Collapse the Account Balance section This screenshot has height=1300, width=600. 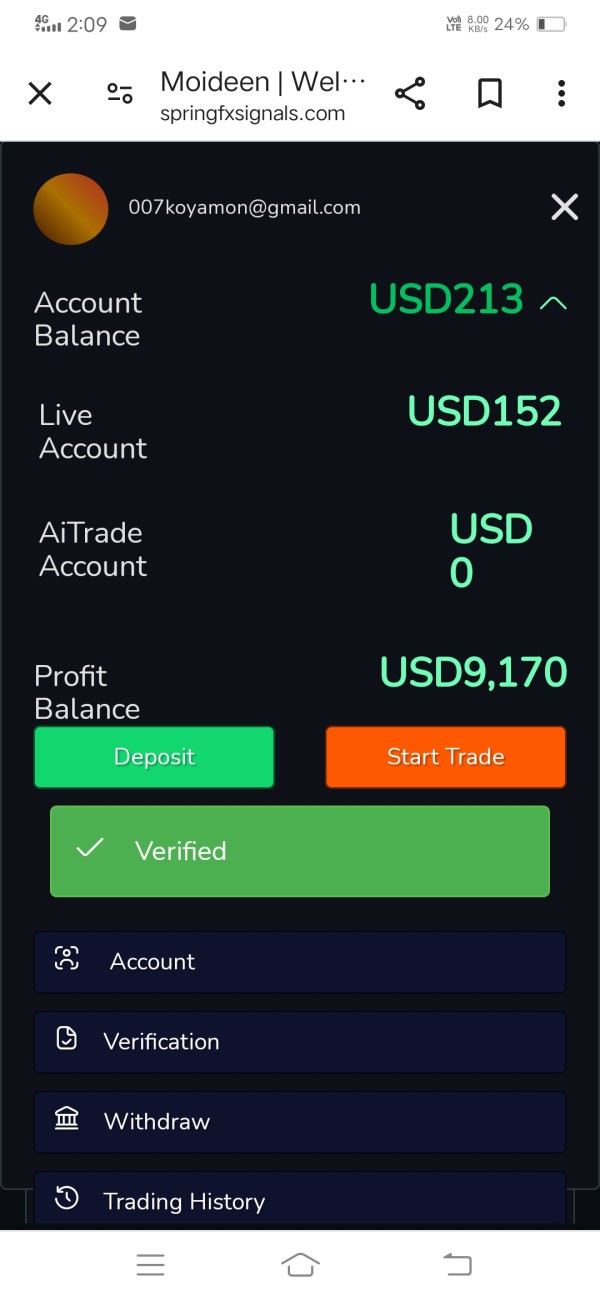[x=553, y=302]
